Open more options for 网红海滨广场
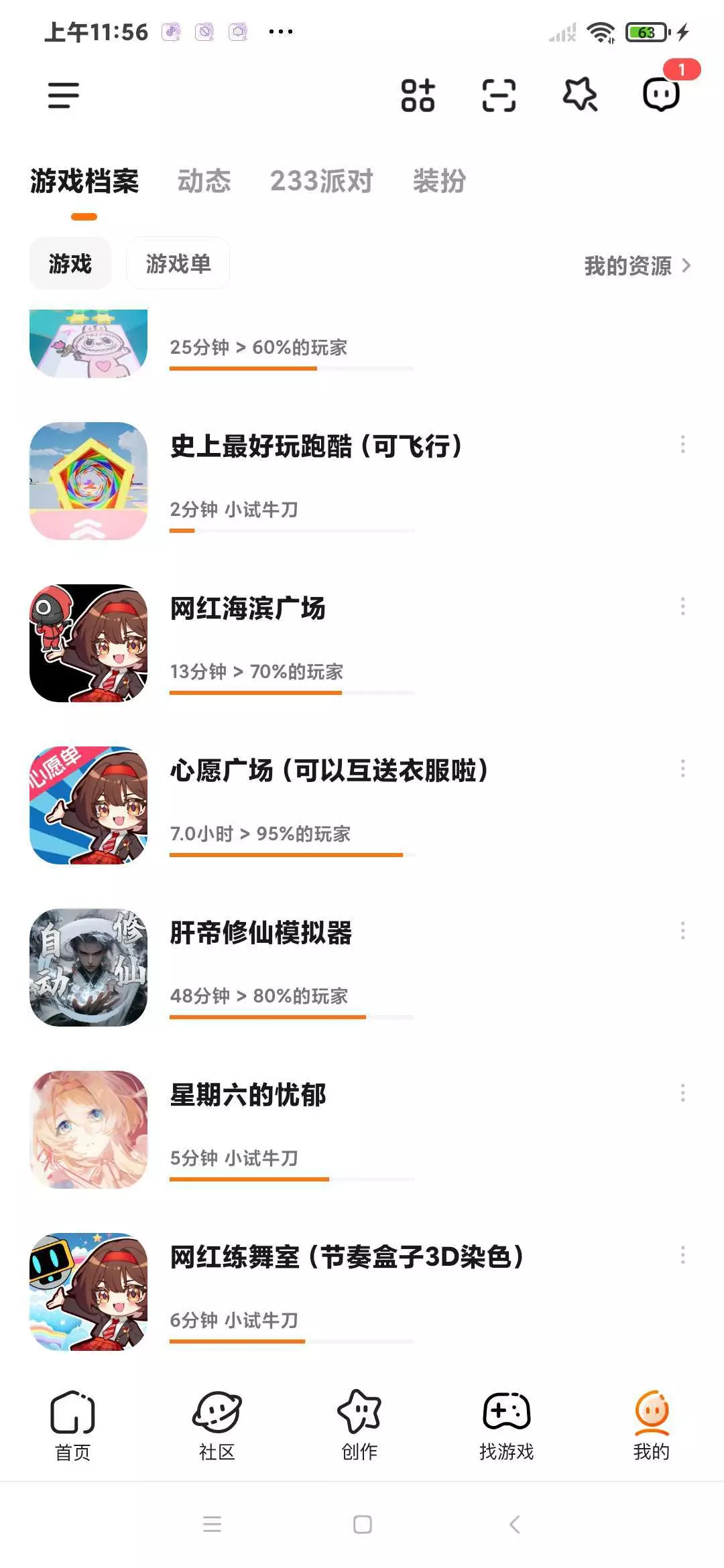 (682, 606)
